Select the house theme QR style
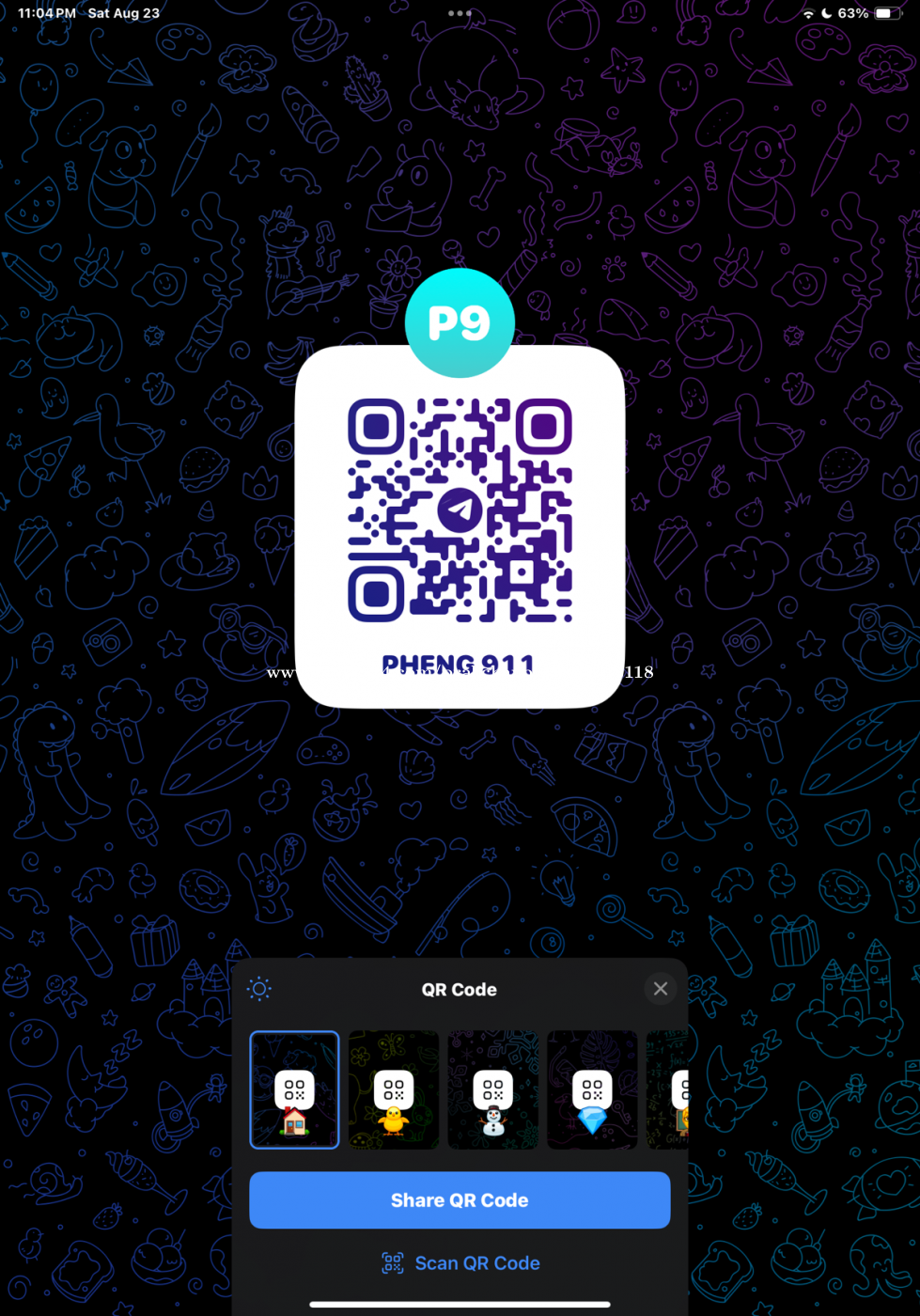Viewport: 920px width, 1316px height. pyautogui.click(x=294, y=1090)
